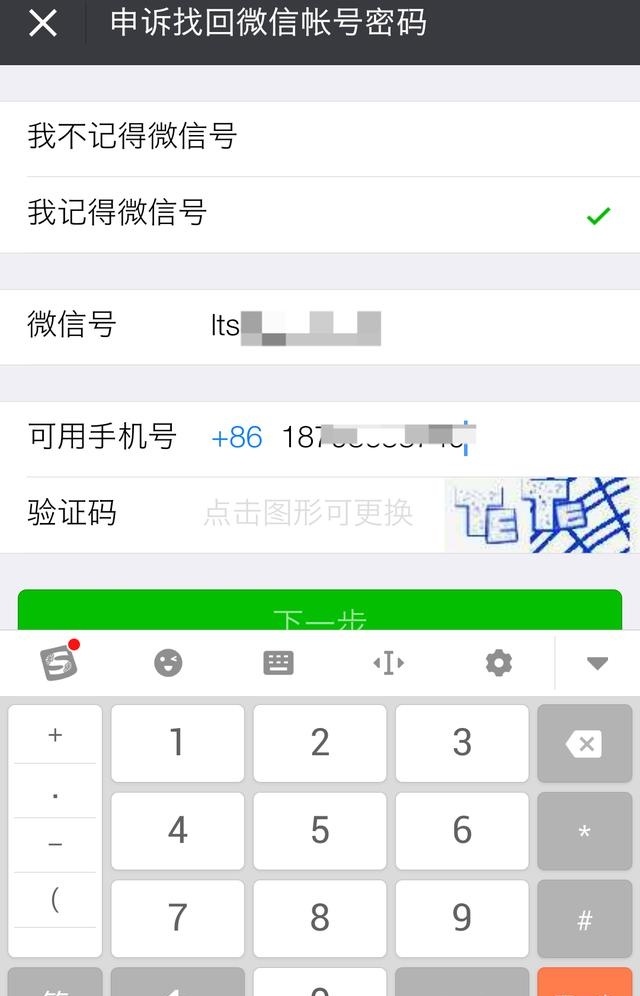Open the Sogou keyboard logo menu
640x996 pixels.
58,662
